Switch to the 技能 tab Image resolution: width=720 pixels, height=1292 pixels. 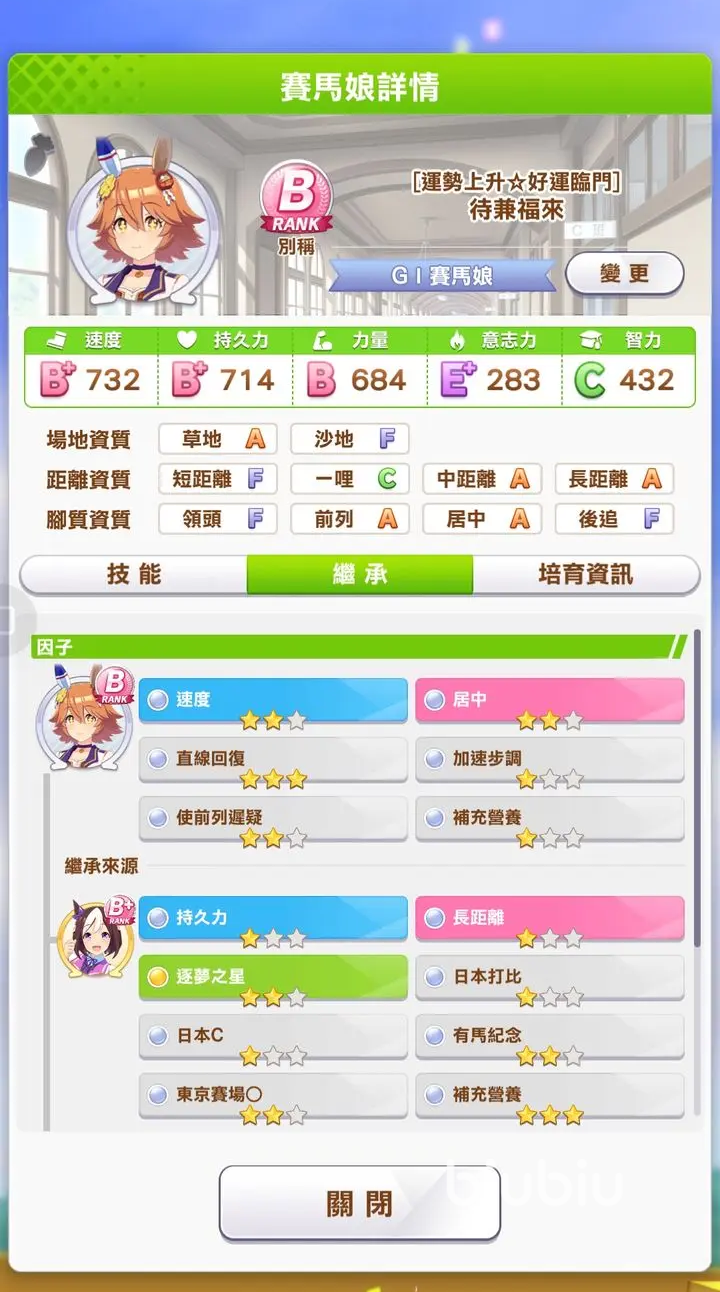[x=134, y=575]
